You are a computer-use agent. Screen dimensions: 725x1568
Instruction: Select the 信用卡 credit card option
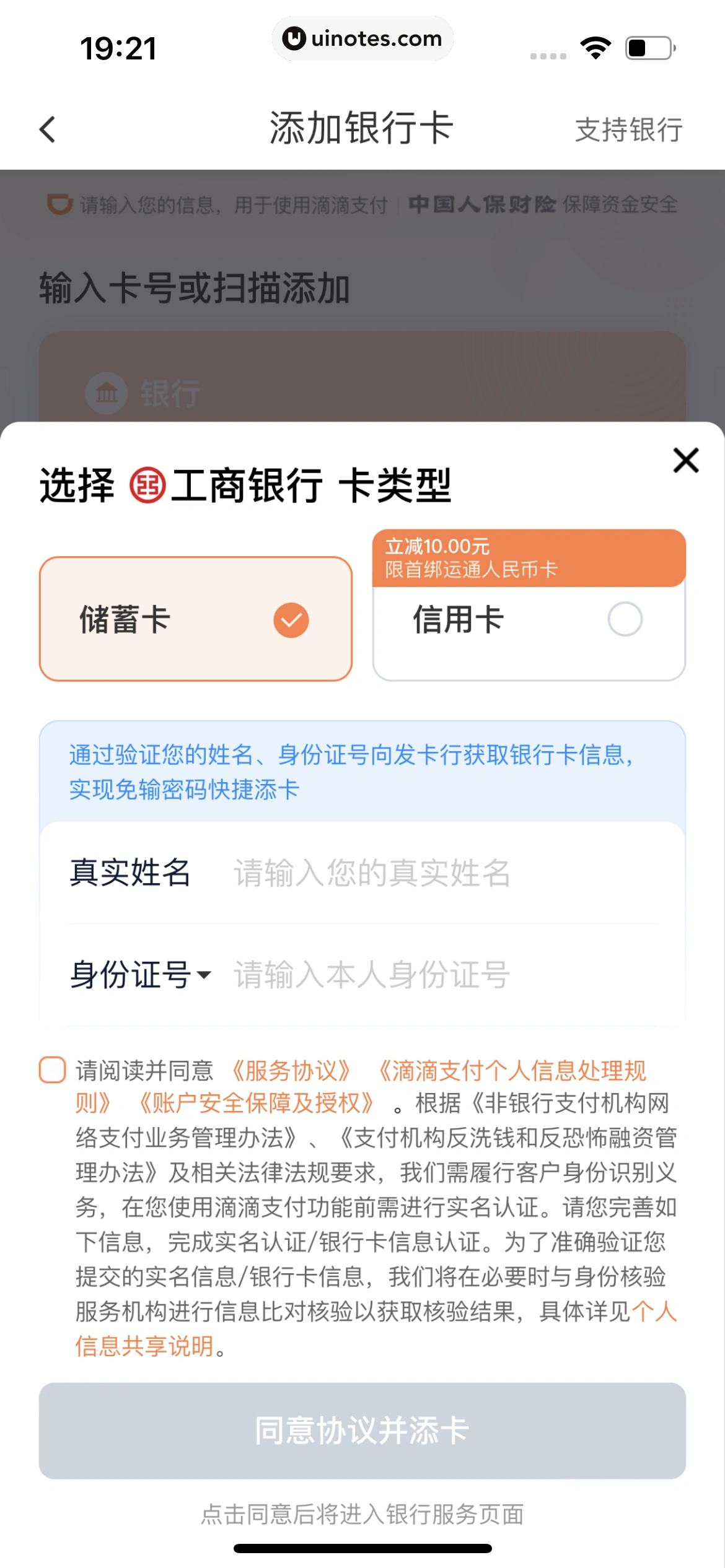(529, 620)
